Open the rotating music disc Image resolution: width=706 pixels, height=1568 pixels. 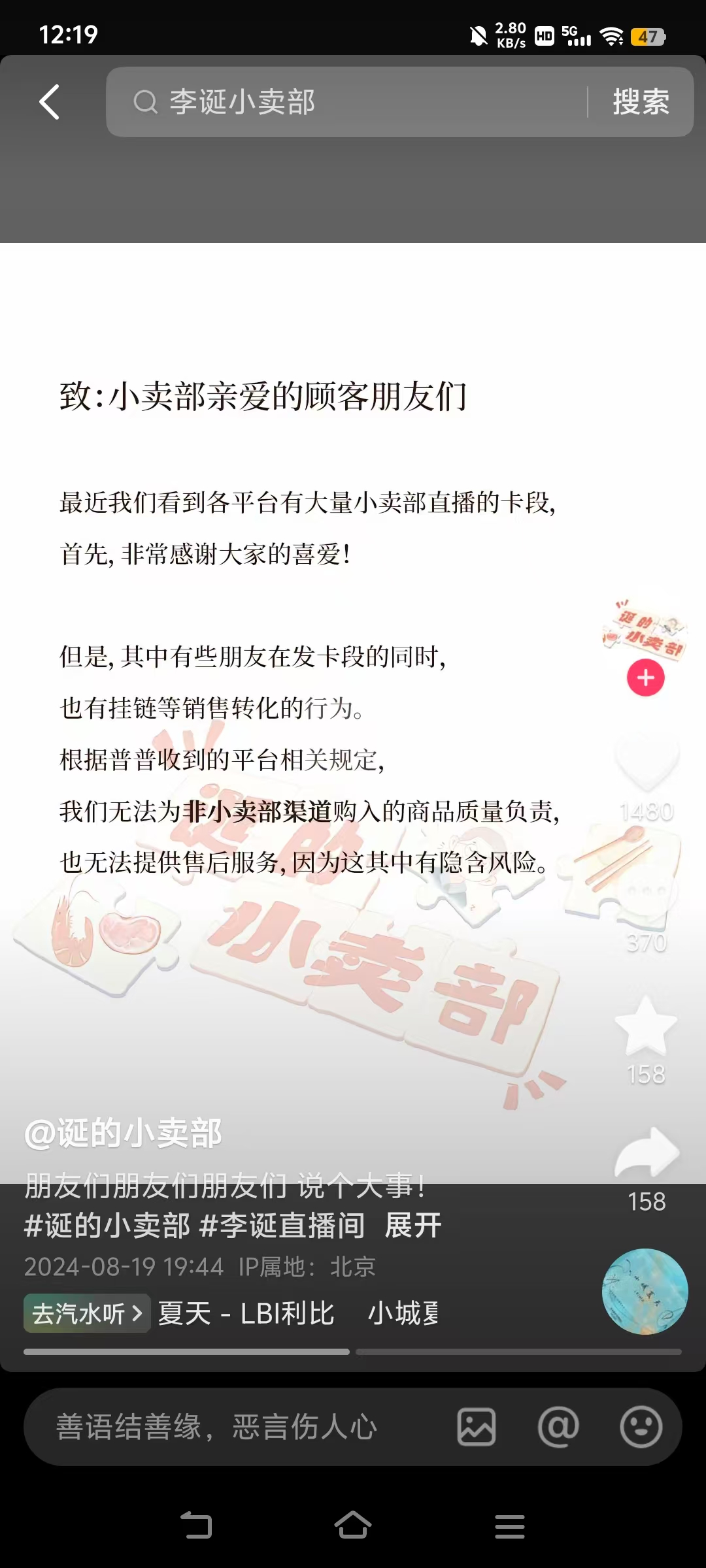coord(645,1292)
